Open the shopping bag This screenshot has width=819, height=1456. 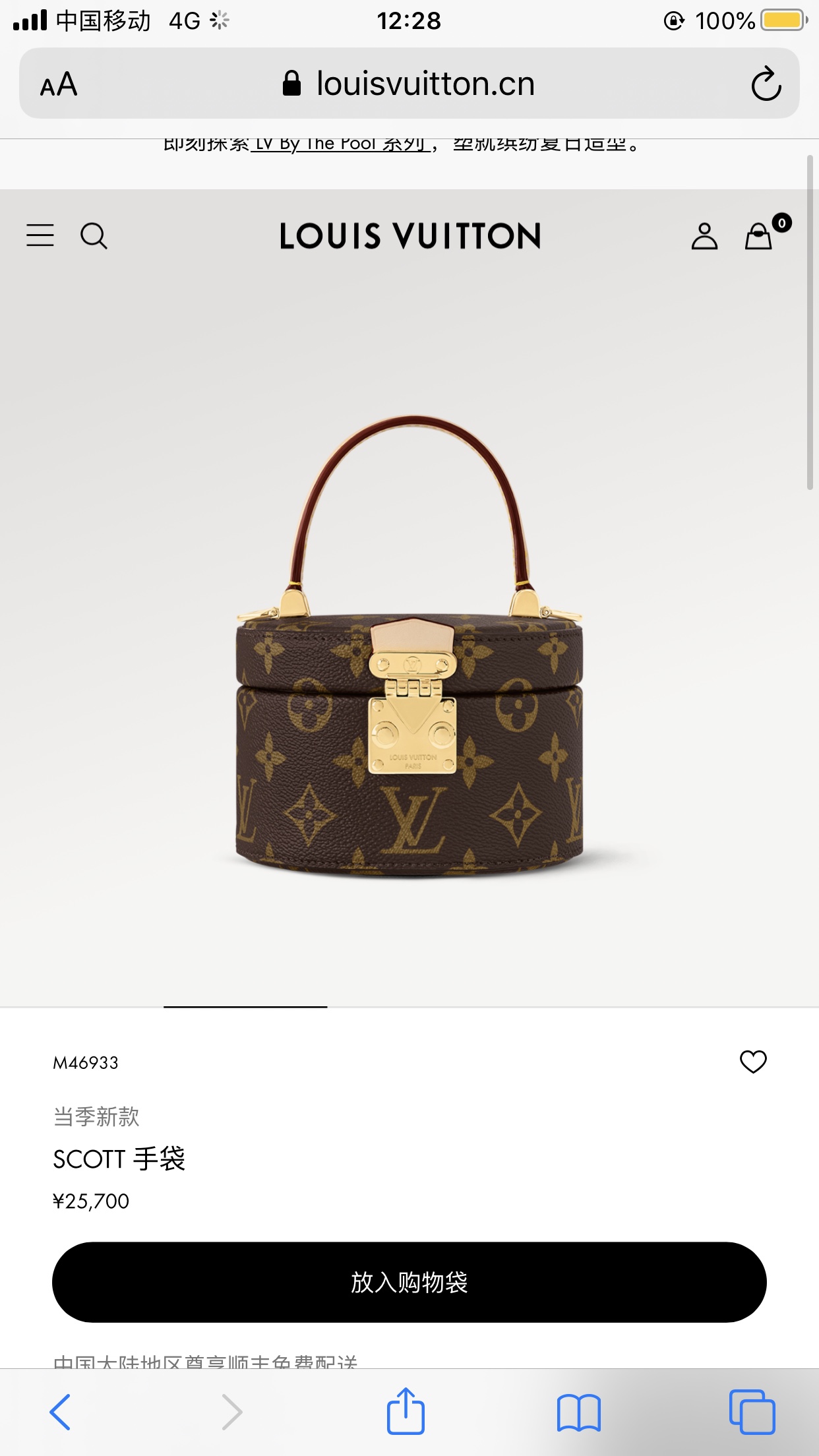[760, 235]
